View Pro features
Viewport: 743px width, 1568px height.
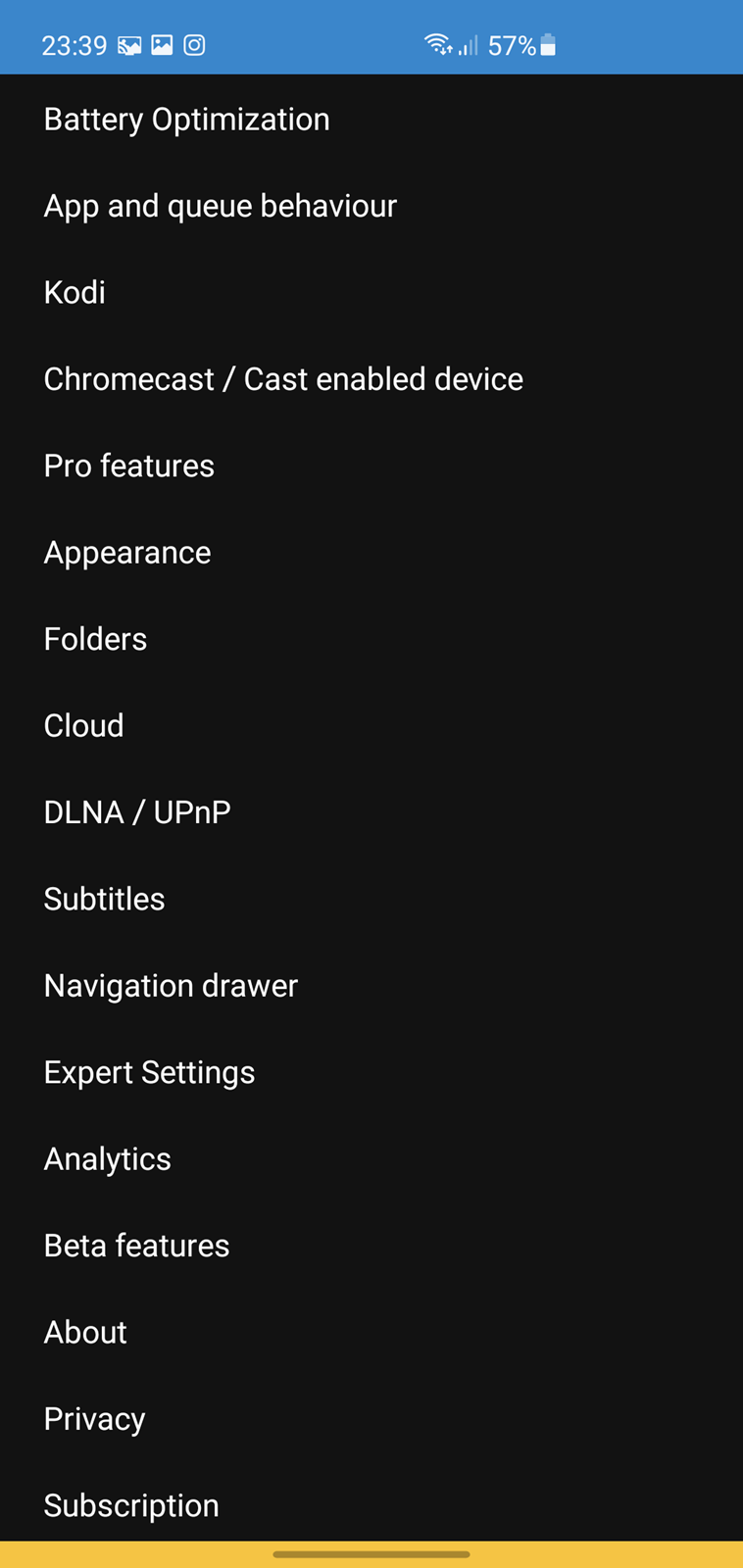coord(371,465)
